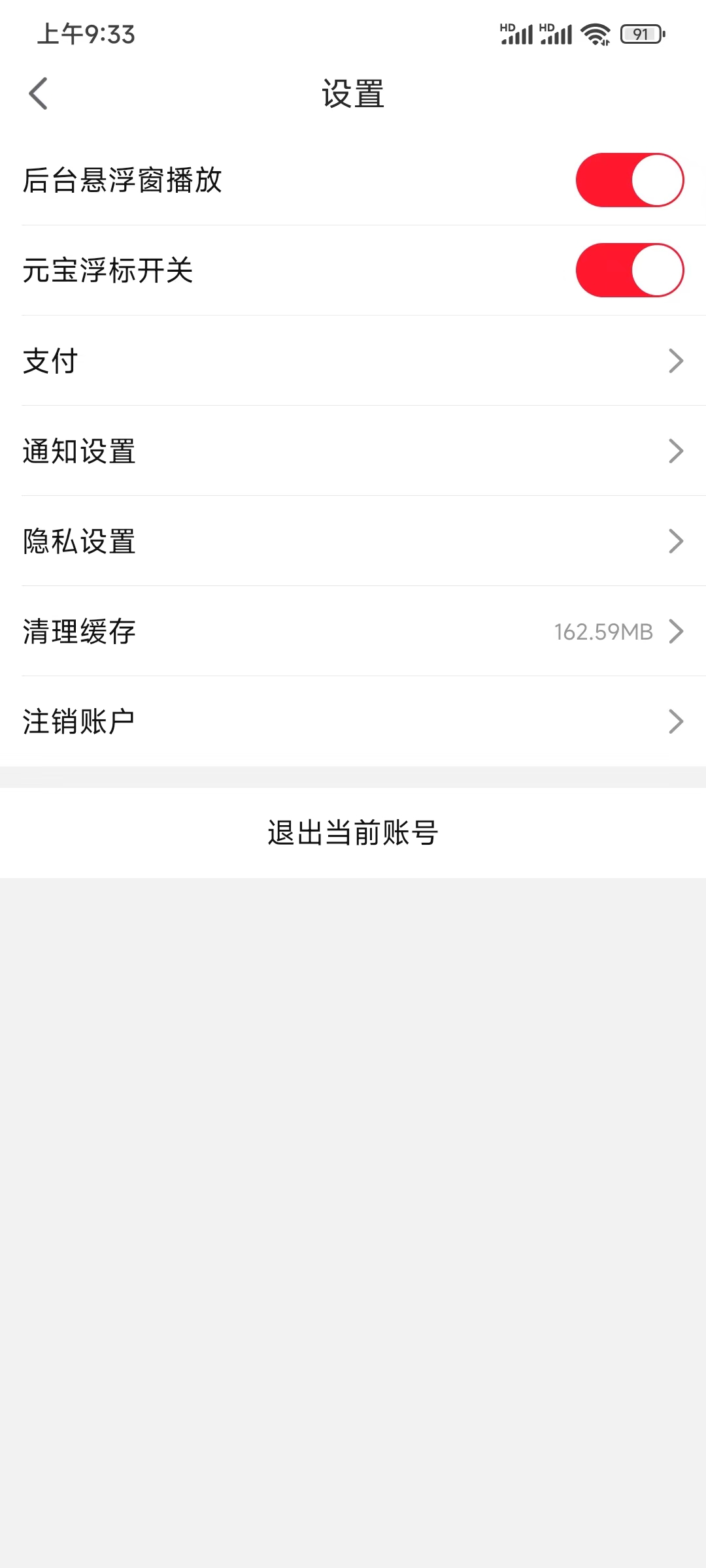Open 通知设置 notification settings
The width and height of the screenshot is (706, 1568).
point(353,450)
